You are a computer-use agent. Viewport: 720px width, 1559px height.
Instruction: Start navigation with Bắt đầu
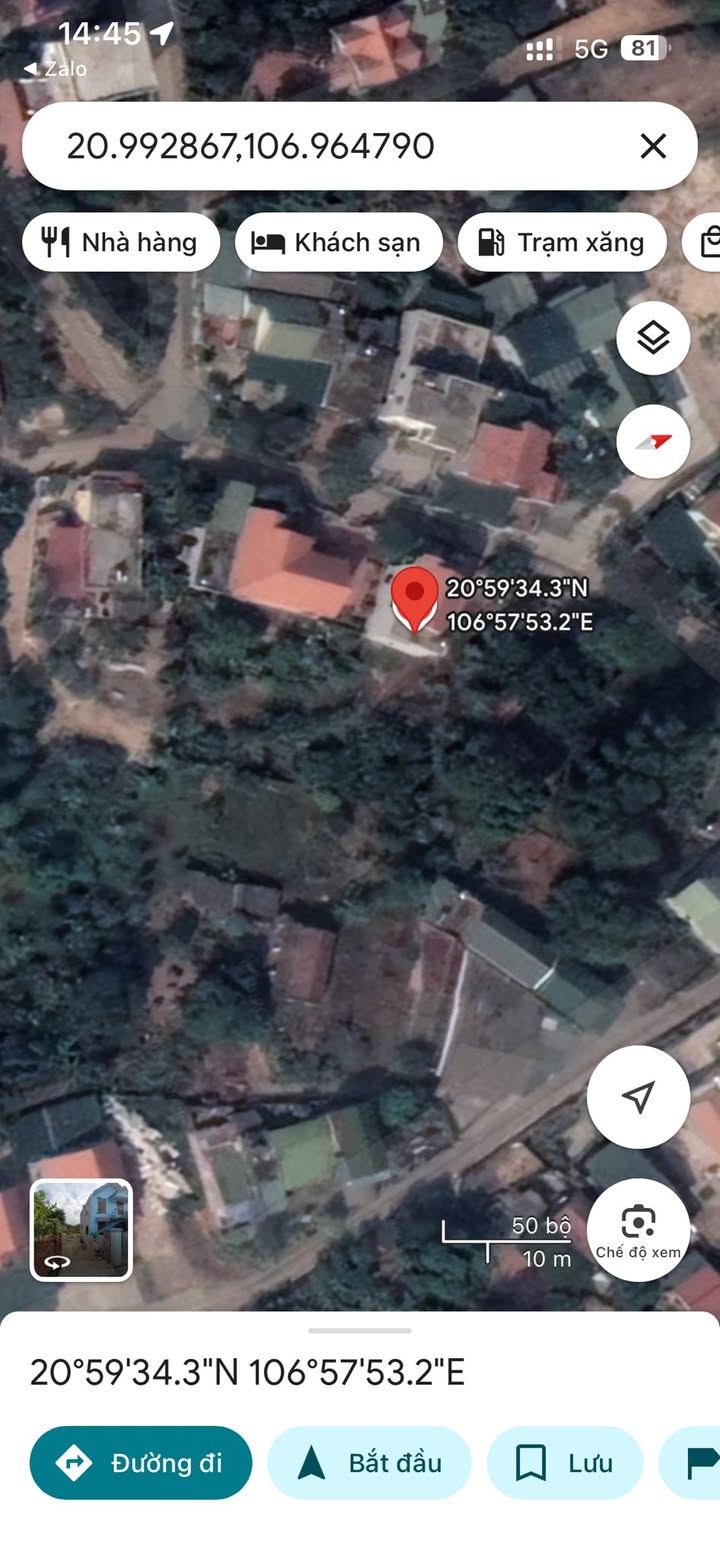[x=369, y=1463]
